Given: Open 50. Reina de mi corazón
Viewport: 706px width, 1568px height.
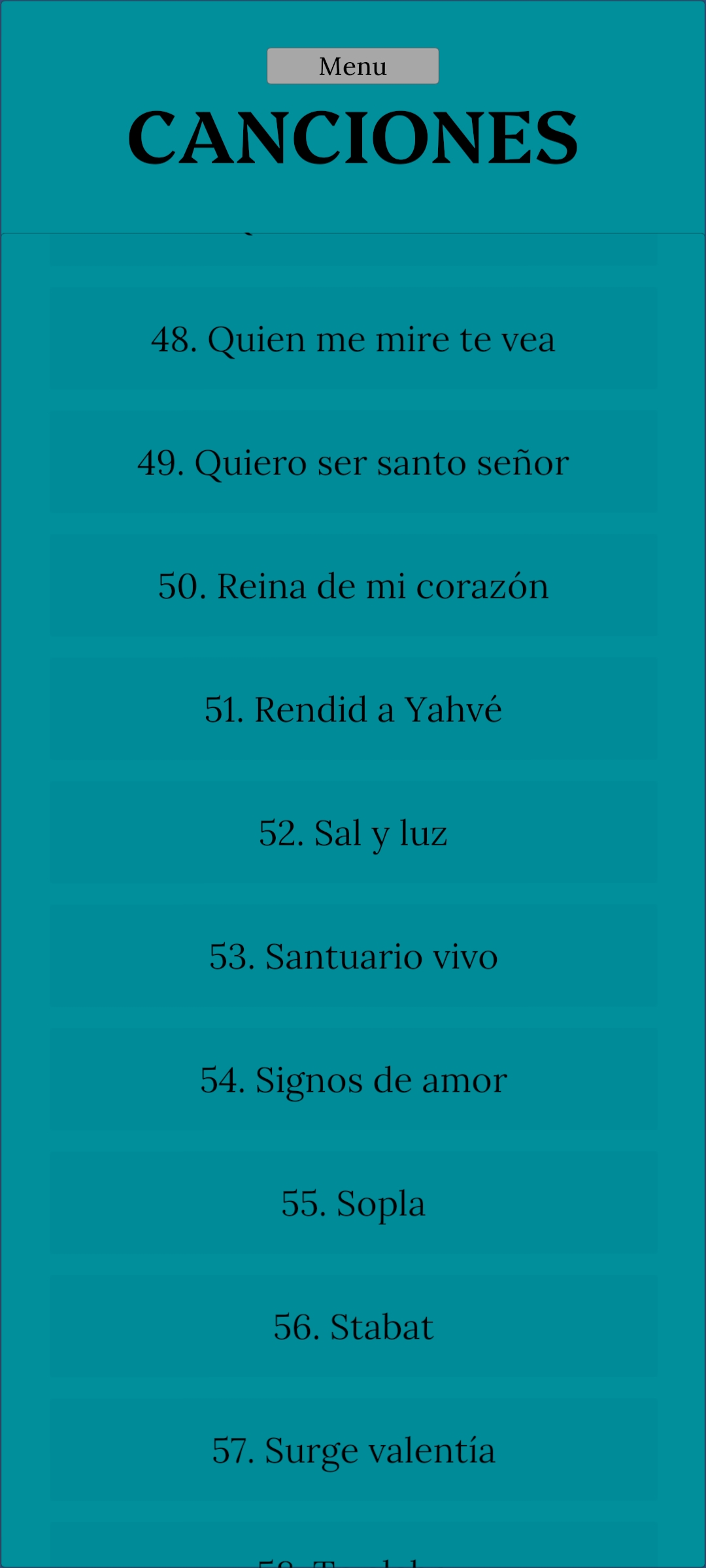Looking at the screenshot, I should pos(353,586).
